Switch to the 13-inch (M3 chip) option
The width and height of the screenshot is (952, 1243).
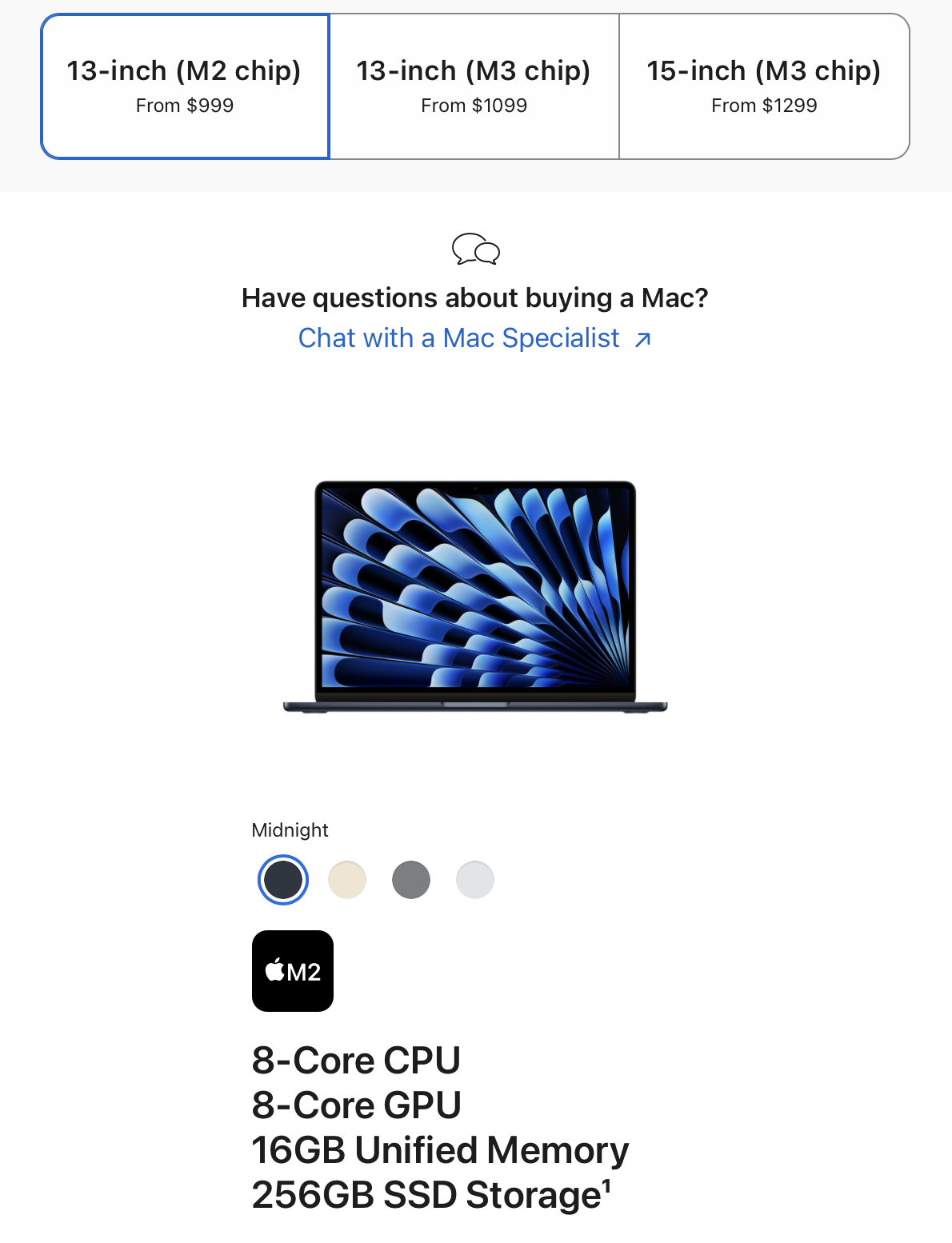(x=474, y=86)
